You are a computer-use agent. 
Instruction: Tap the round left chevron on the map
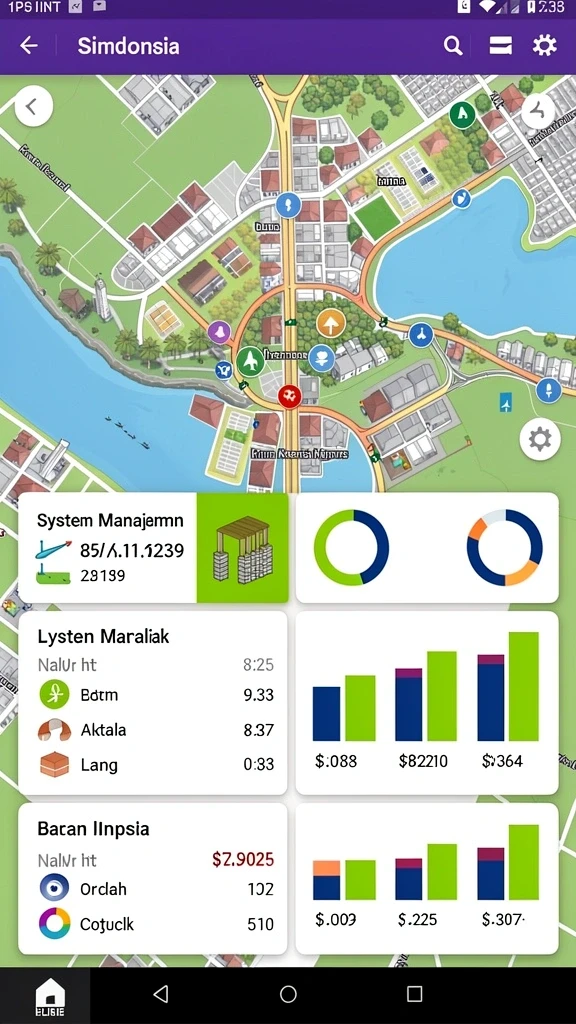click(x=33, y=106)
